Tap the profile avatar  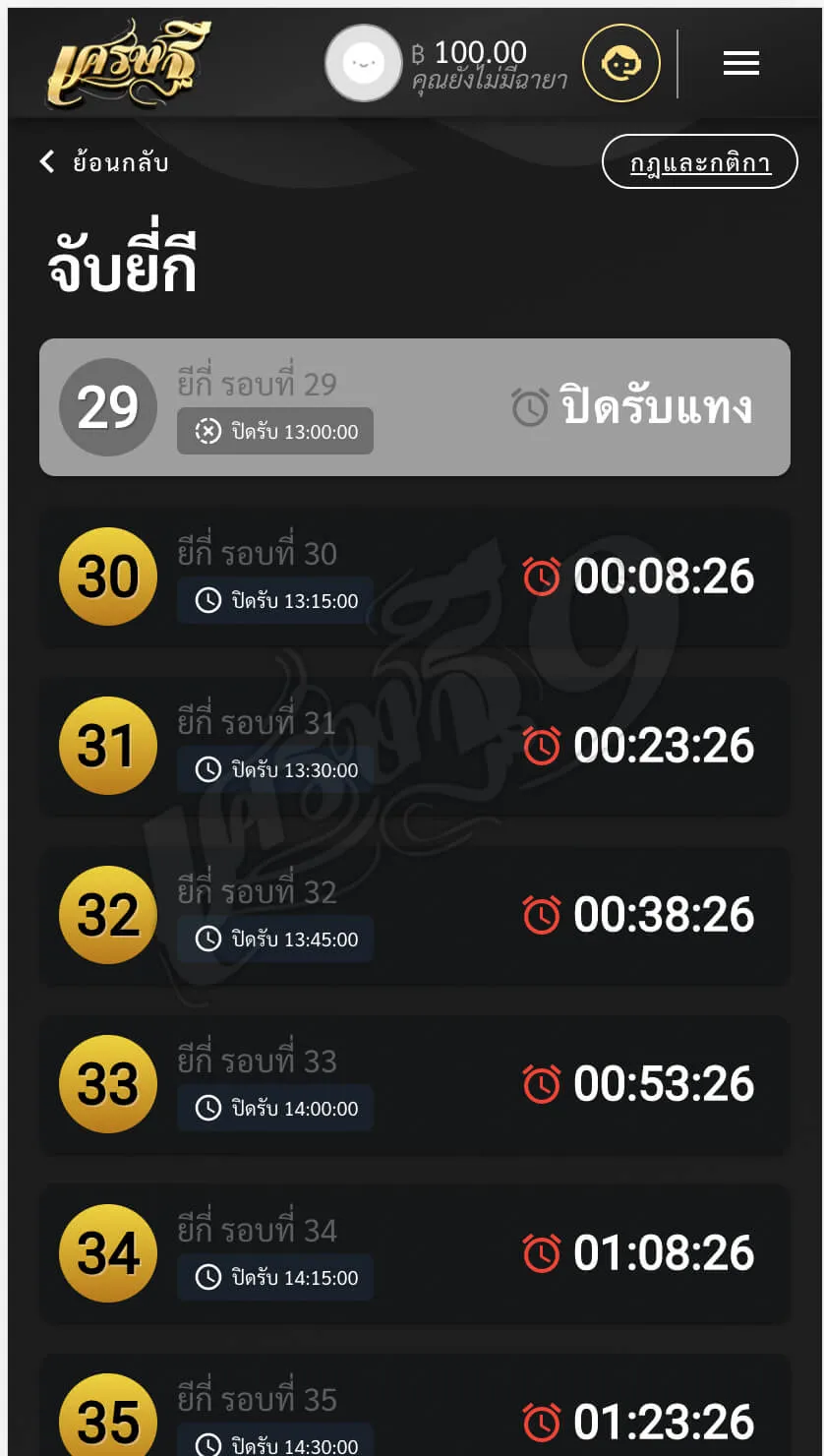pyautogui.click(x=363, y=64)
